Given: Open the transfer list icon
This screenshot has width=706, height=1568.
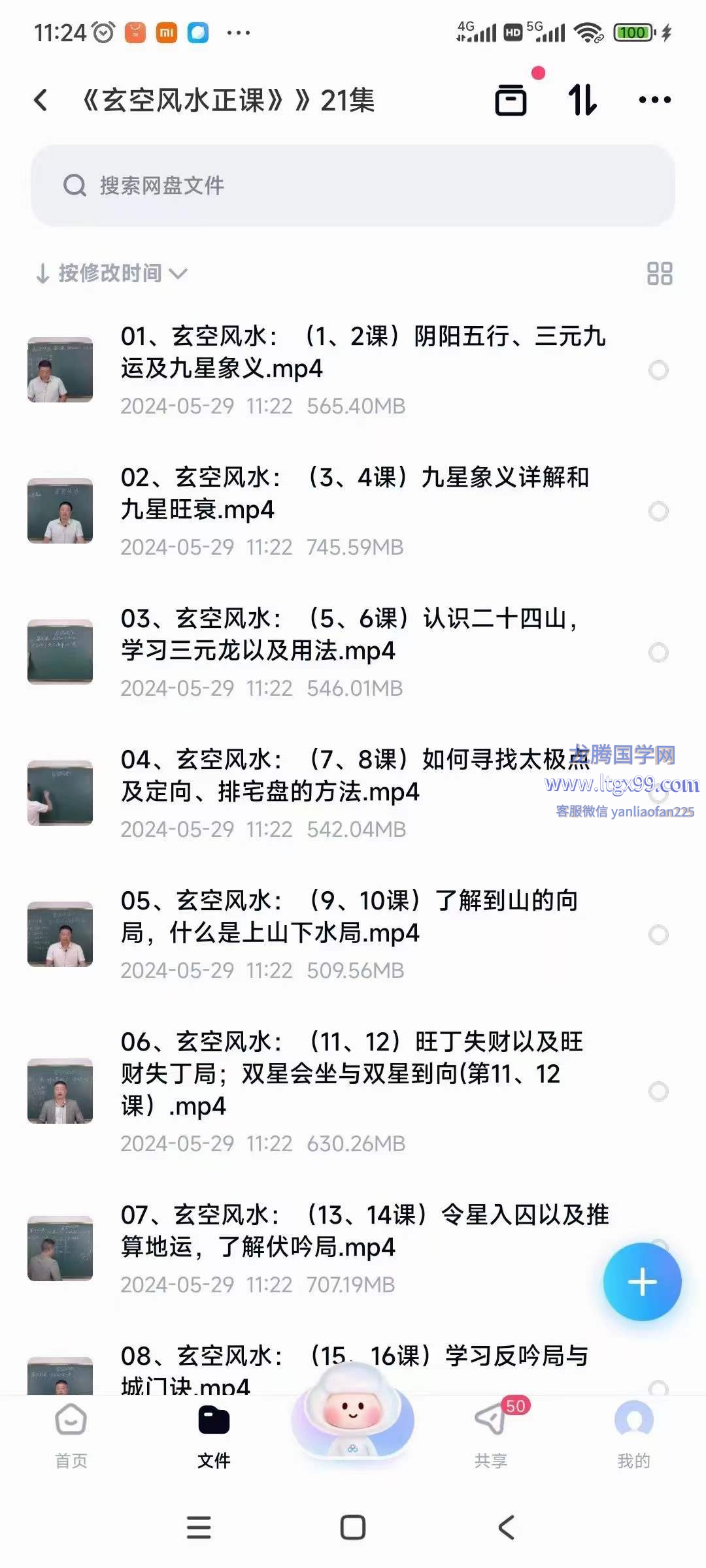Looking at the screenshot, I should (x=511, y=100).
